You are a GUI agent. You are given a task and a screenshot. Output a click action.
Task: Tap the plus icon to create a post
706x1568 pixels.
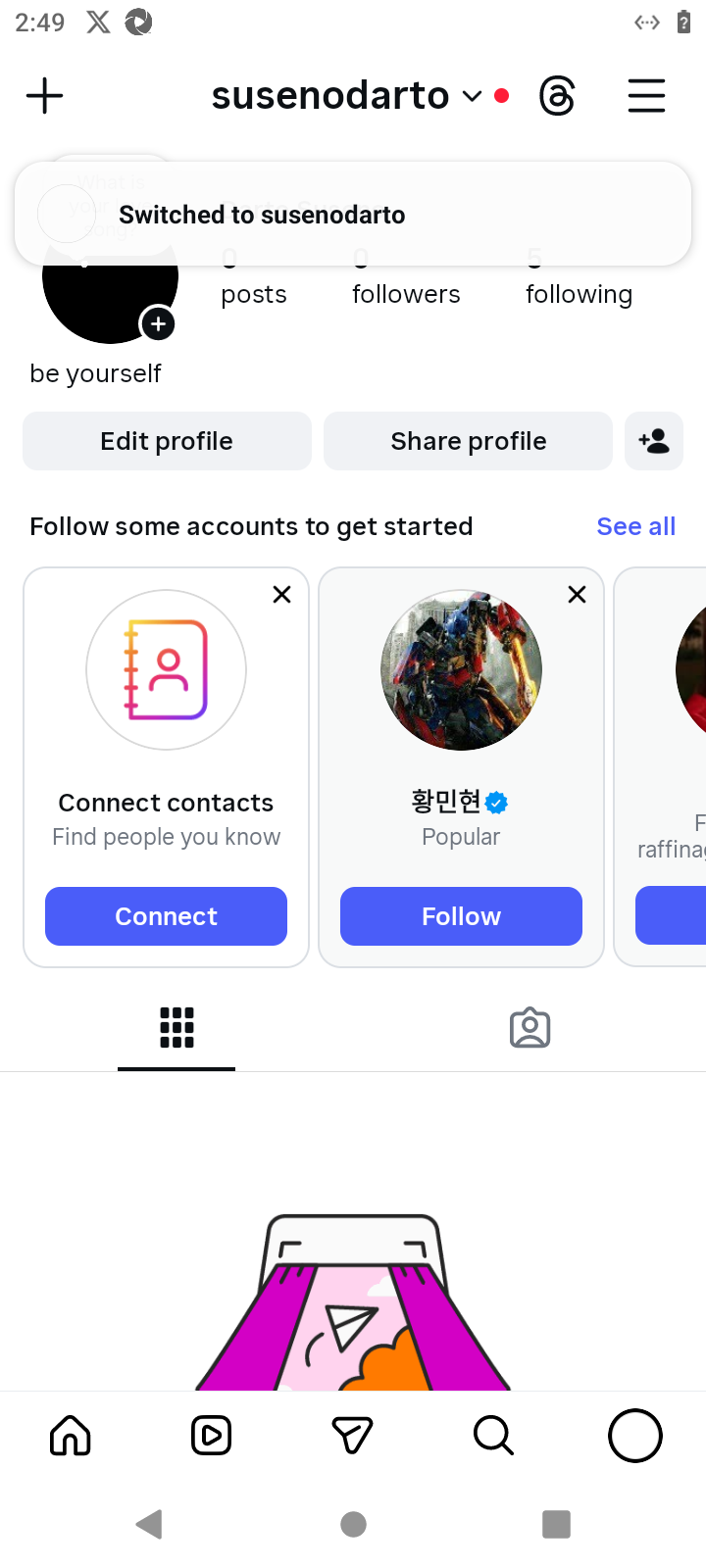point(44,96)
